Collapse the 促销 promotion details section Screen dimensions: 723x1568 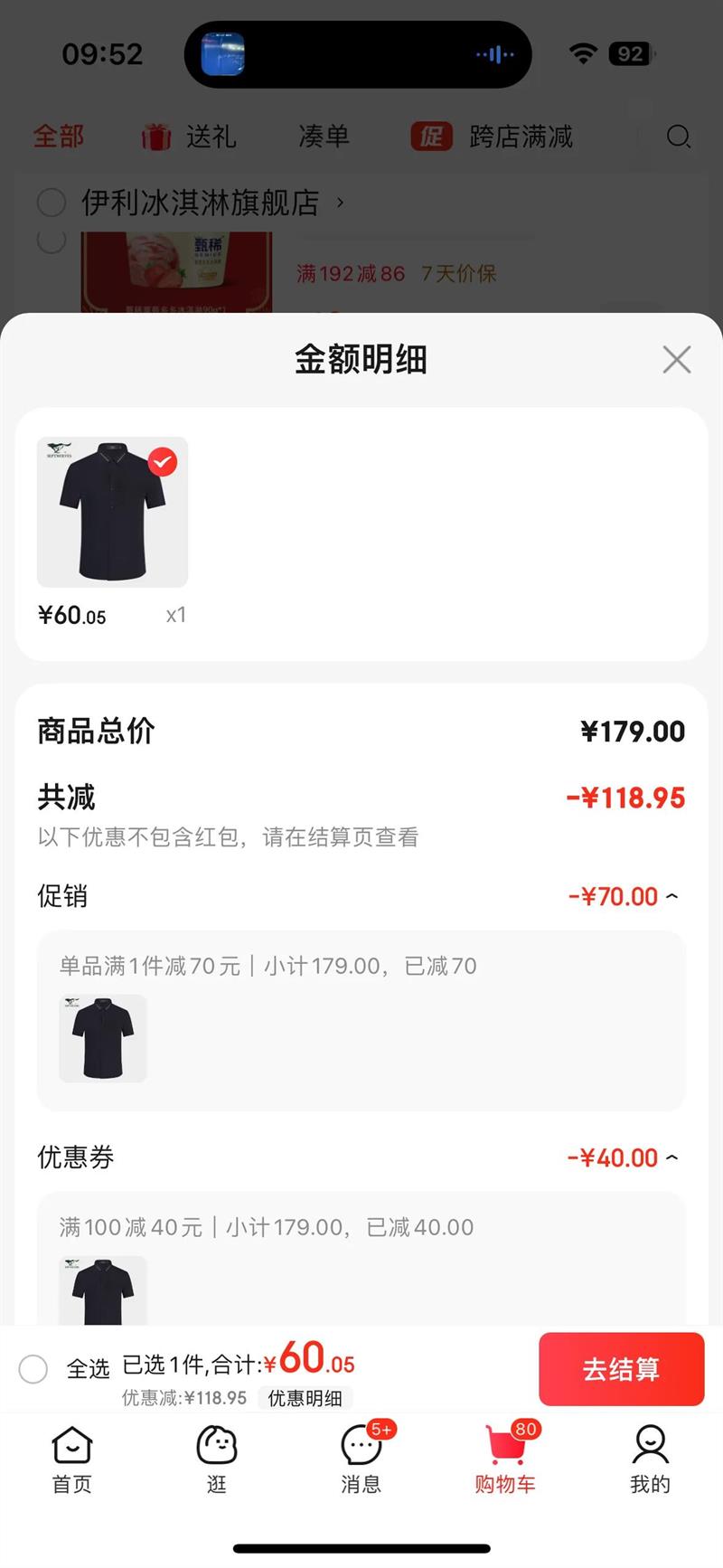coord(671,896)
